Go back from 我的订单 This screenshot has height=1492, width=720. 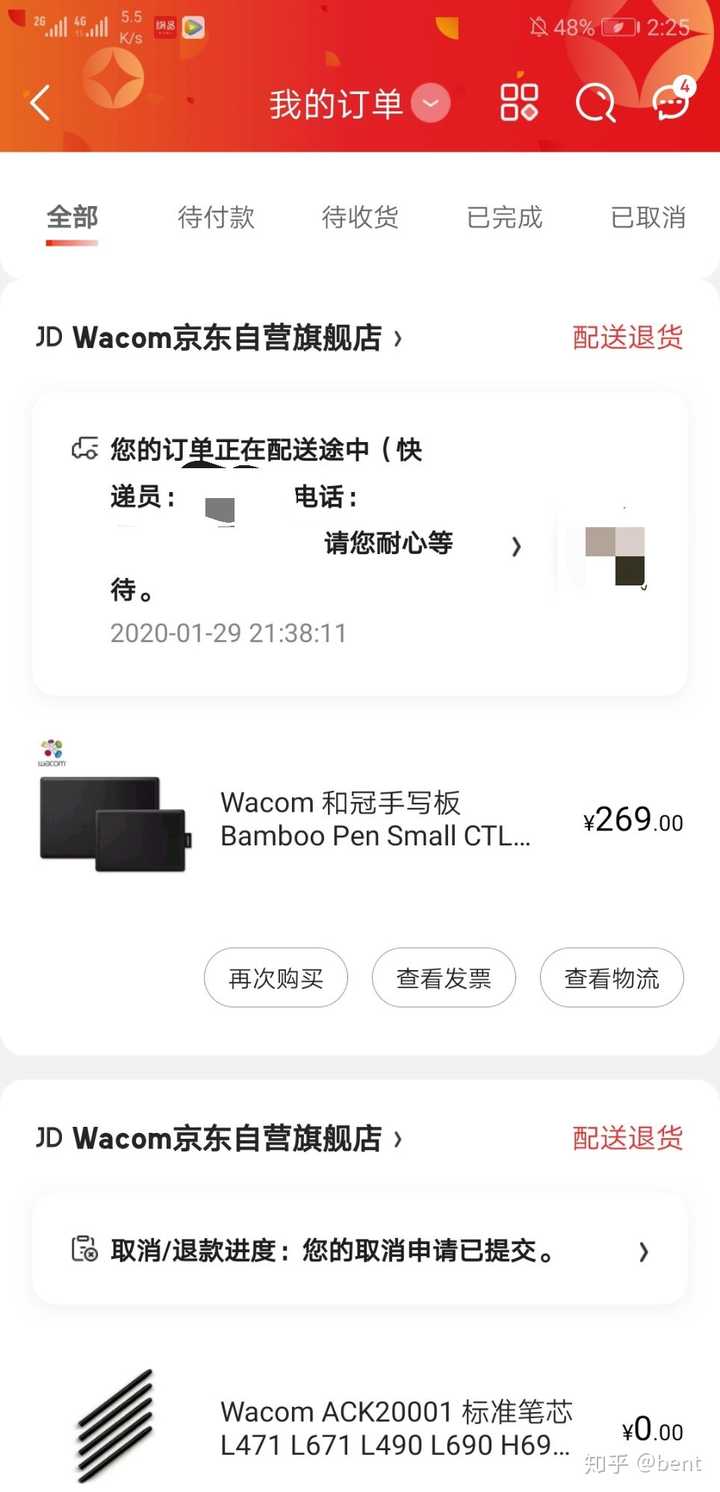coord(40,103)
